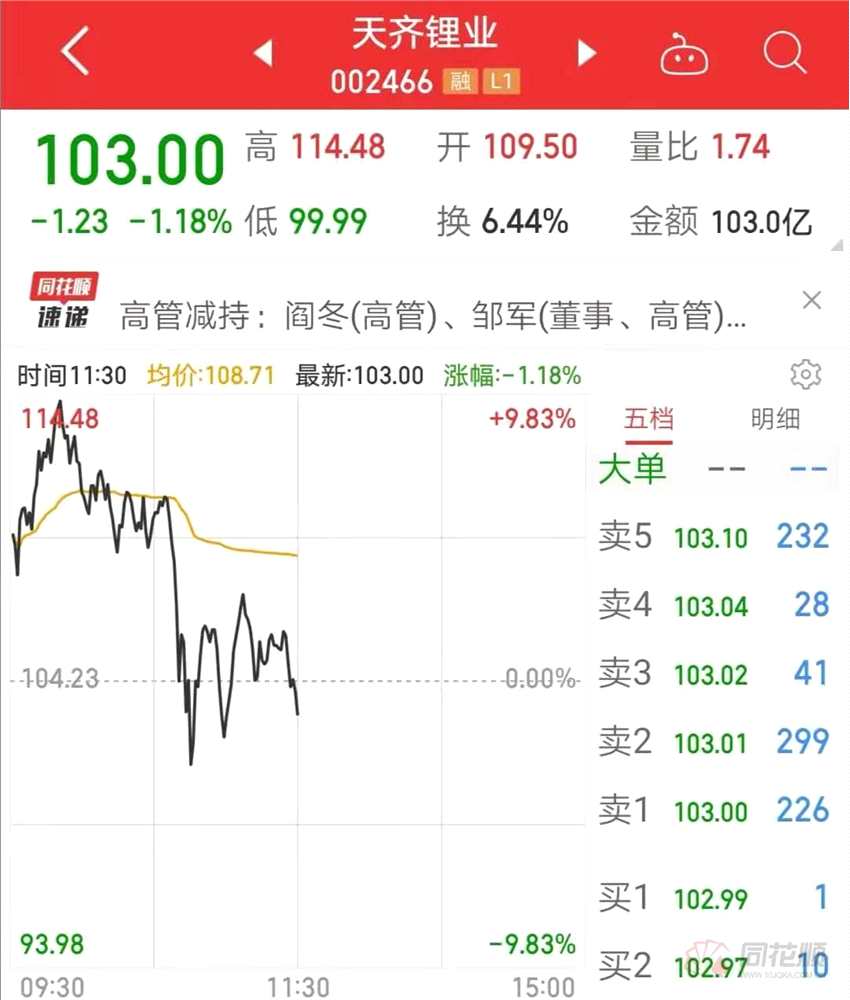This screenshot has height=1000, width=850.
Task: Click the stock code 002466
Action: click(384, 83)
